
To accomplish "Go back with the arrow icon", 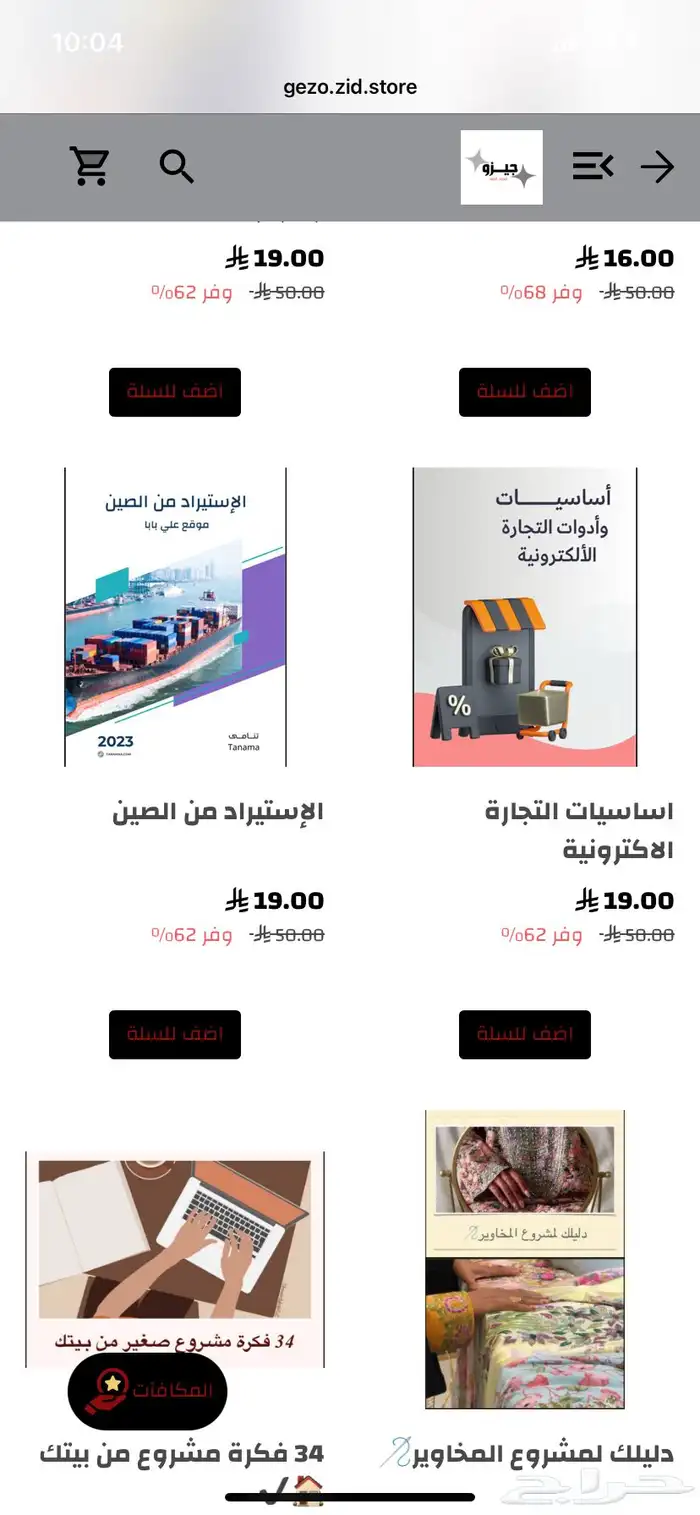I will (x=657, y=166).
